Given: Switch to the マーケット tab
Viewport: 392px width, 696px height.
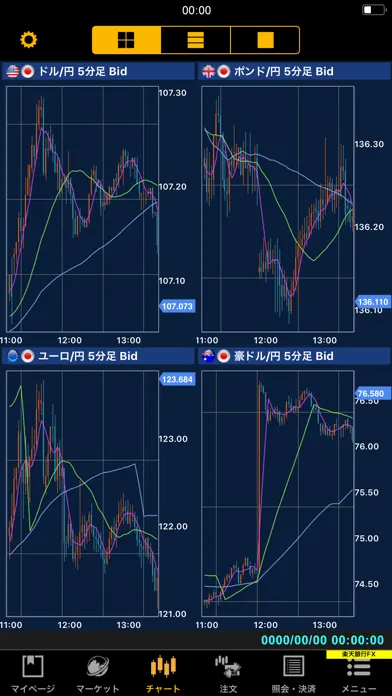Looking at the screenshot, I should (x=98, y=673).
